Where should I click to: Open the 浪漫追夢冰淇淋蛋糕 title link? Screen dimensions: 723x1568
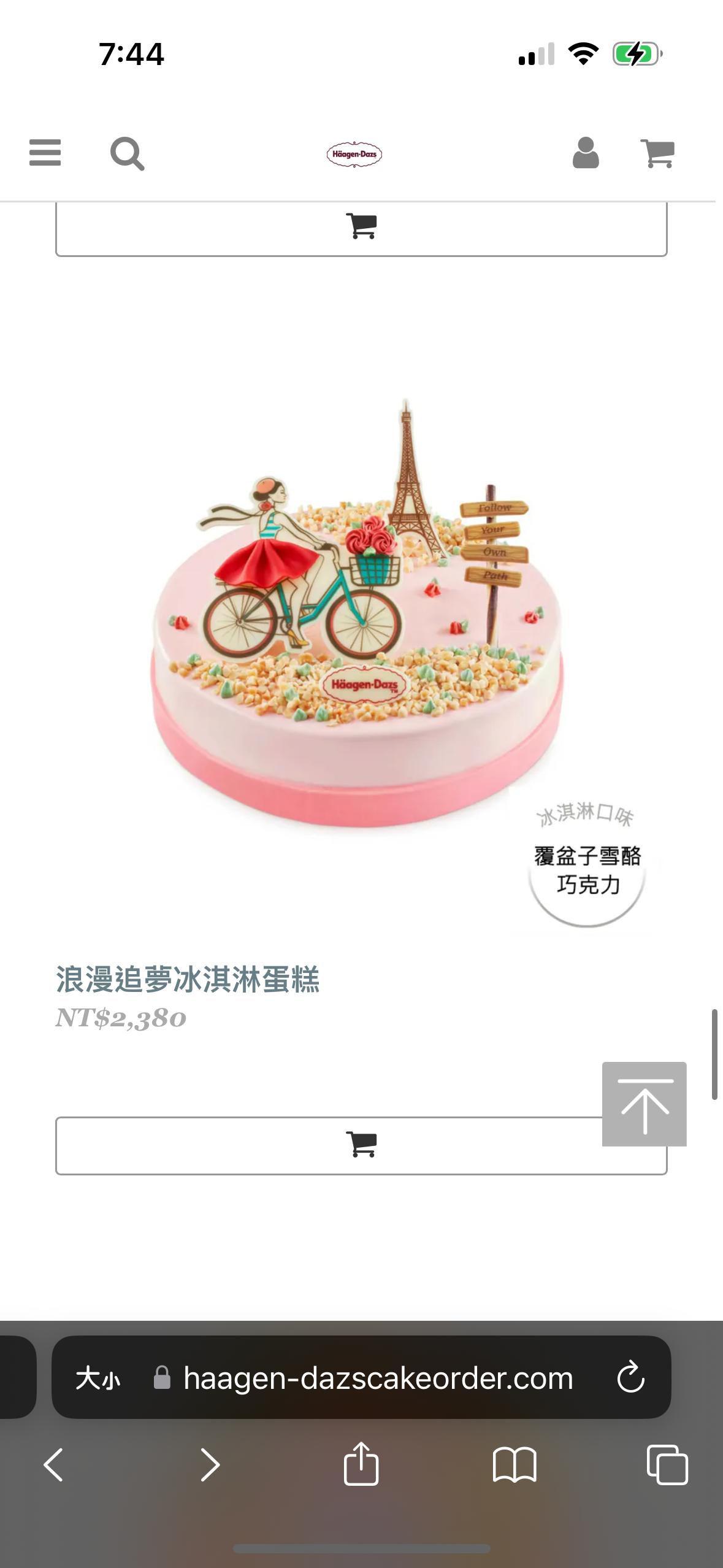(x=188, y=979)
